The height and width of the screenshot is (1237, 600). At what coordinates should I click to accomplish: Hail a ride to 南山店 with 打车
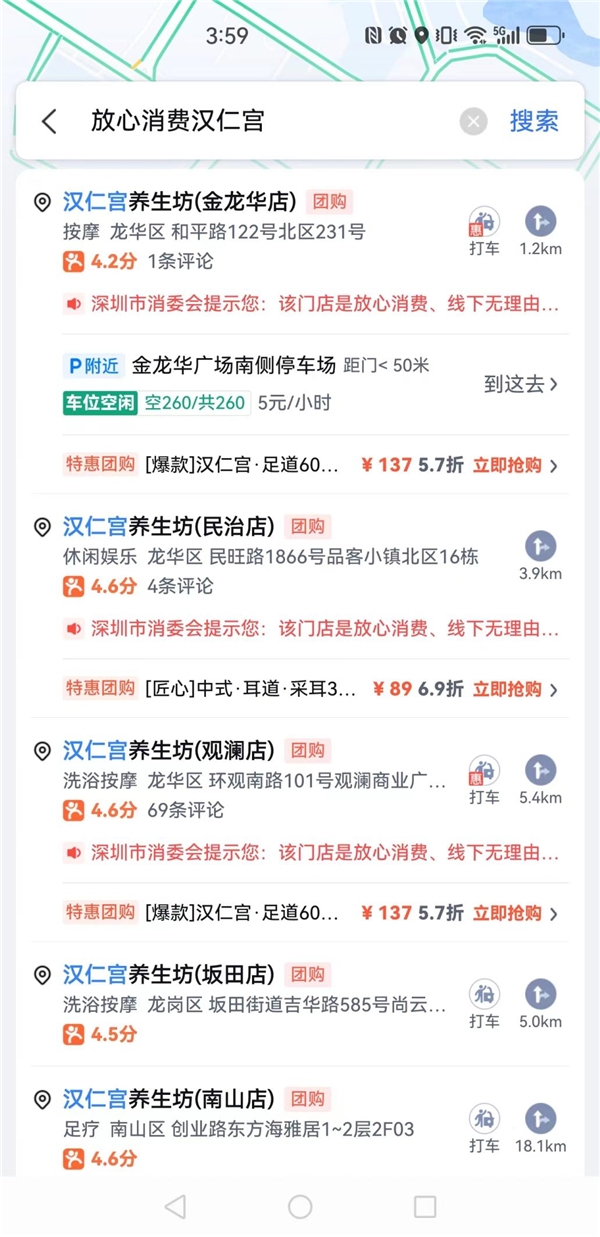point(485,1128)
